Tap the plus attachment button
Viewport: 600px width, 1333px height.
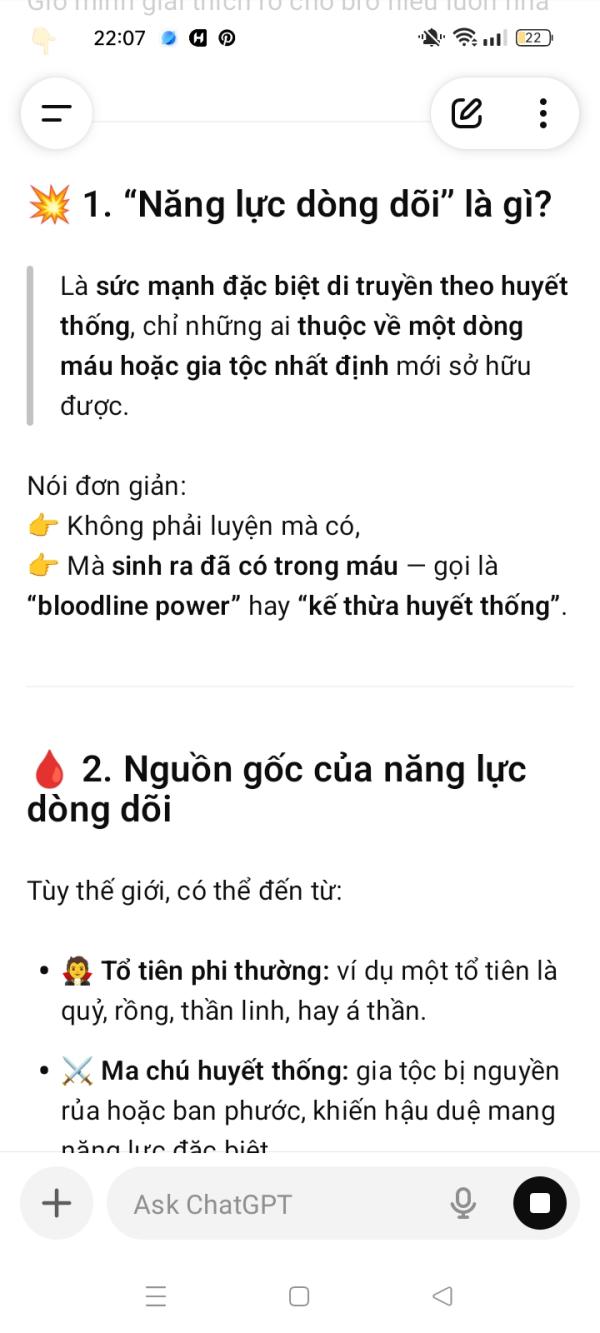click(57, 1203)
